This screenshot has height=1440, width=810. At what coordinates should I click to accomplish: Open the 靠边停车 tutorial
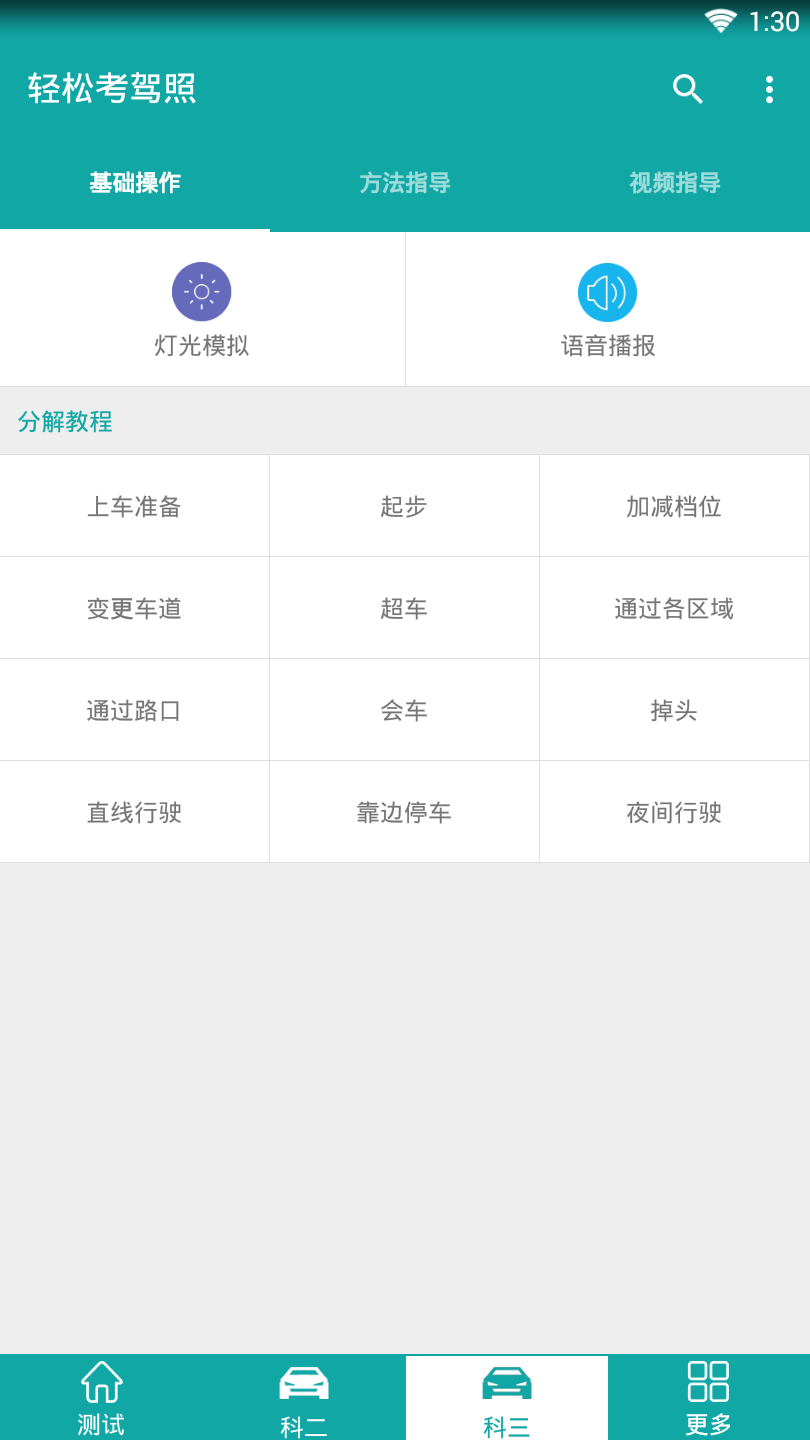click(x=404, y=812)
